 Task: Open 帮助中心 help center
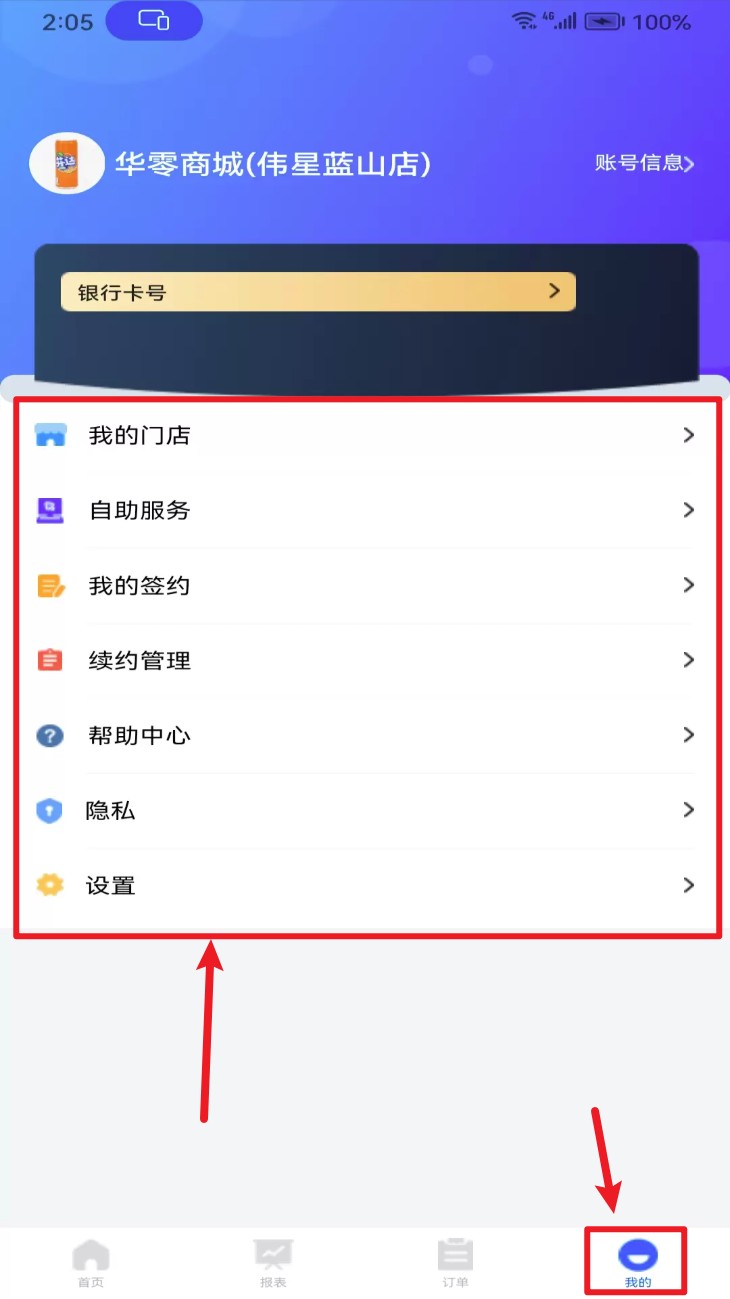point(365,735)
